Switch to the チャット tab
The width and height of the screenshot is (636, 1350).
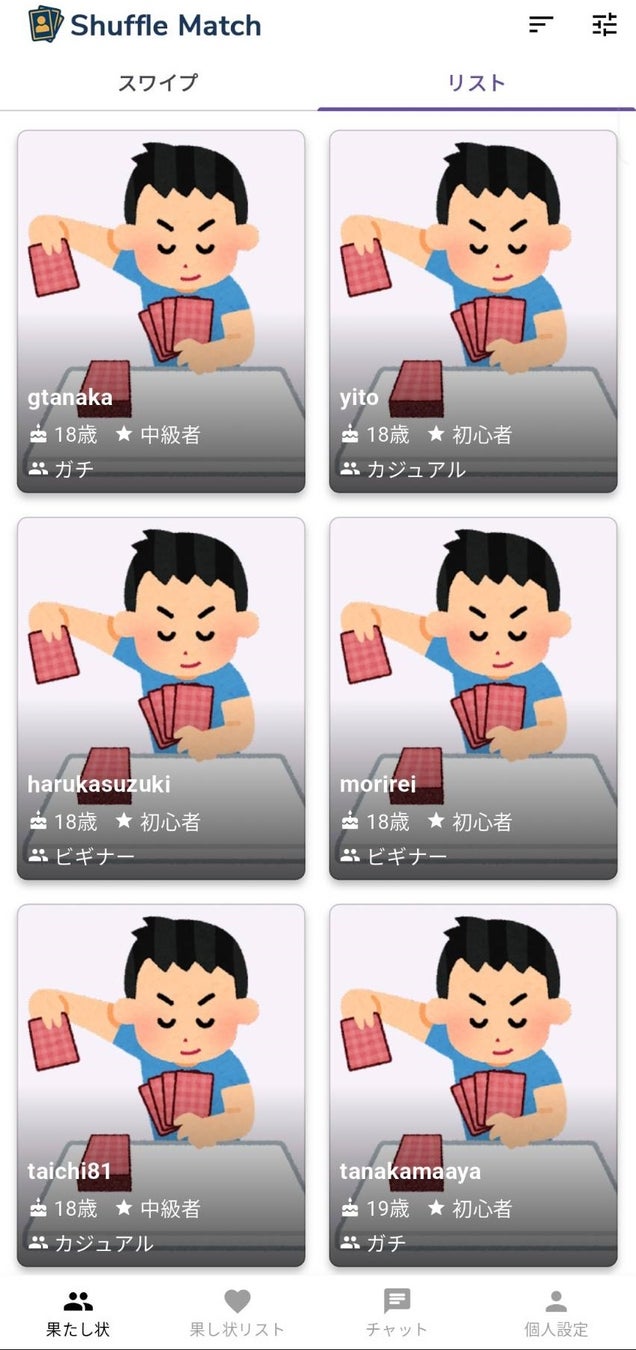(x=397, y=1312)
